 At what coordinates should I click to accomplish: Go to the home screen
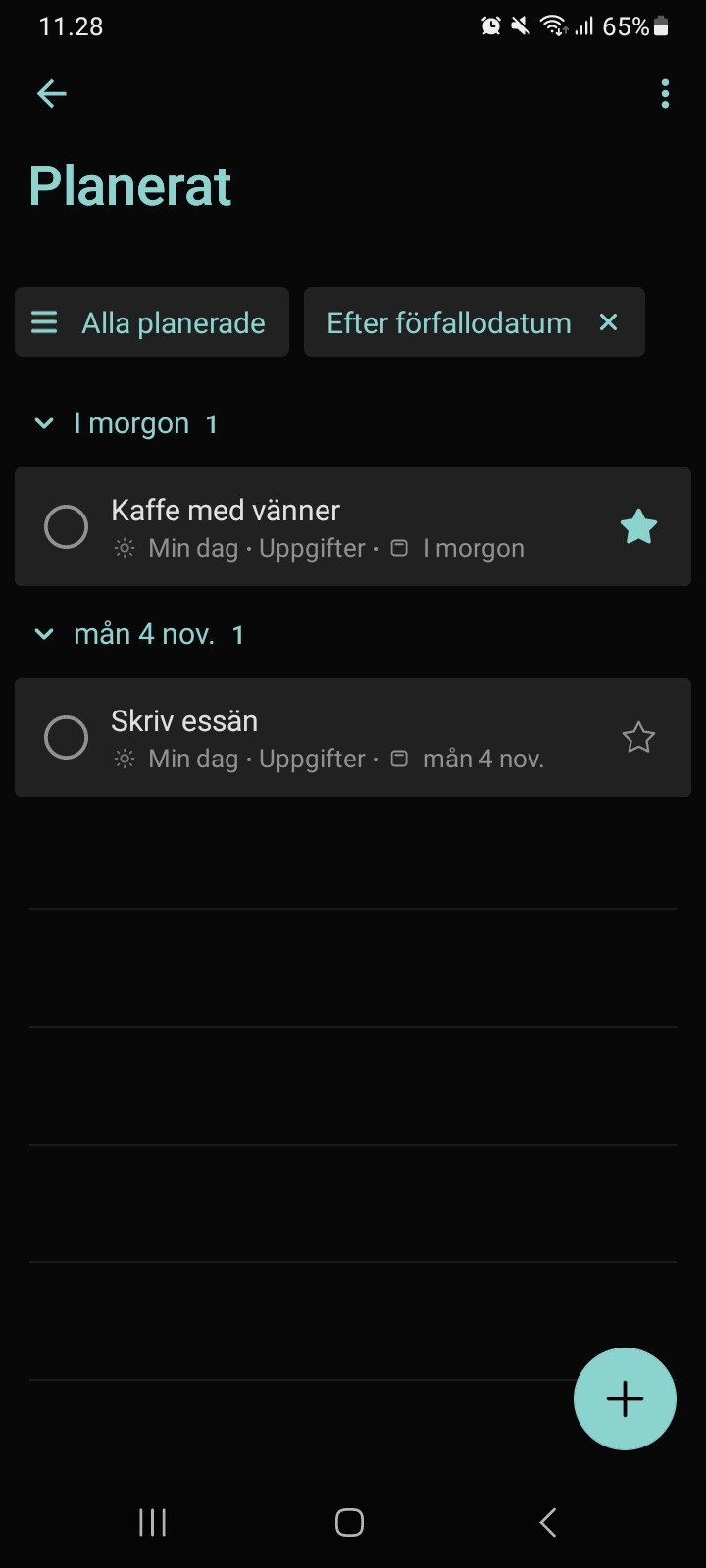pyautogui.click(x=350, y=1522)
